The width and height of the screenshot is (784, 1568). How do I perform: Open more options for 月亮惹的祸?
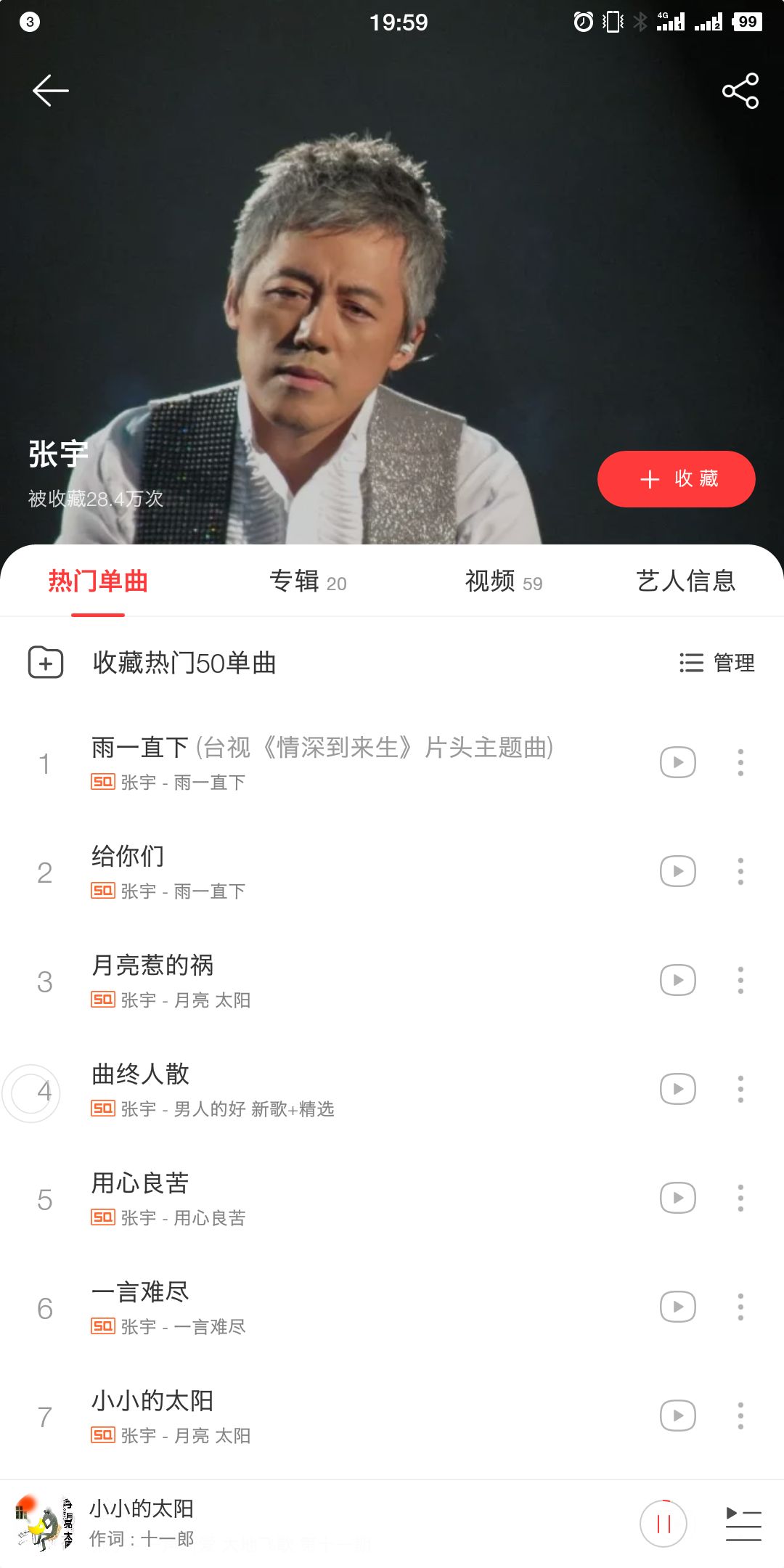click(x=740, y=980)
